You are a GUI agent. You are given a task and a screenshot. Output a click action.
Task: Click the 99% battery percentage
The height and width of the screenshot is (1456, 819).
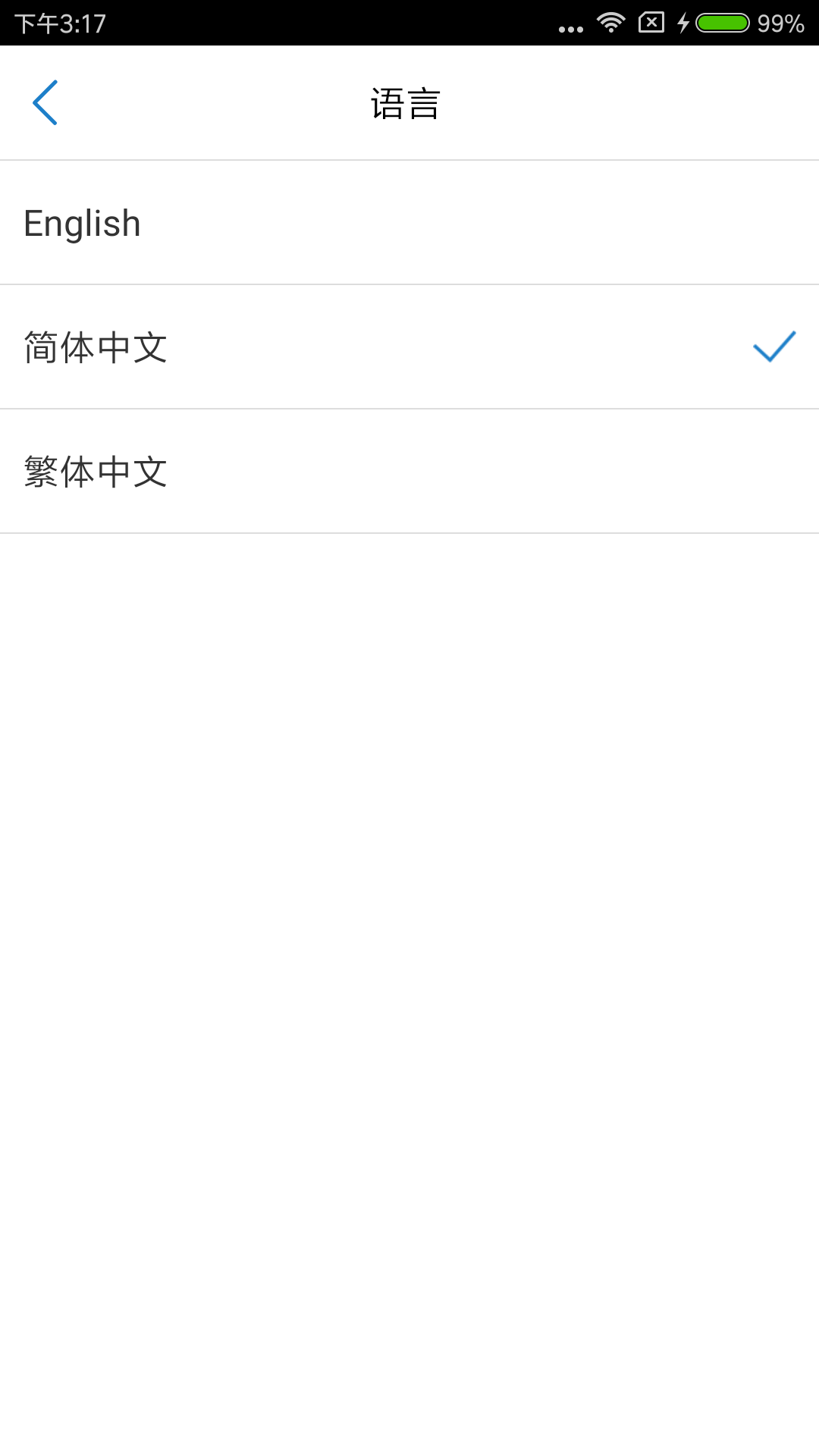pos(781,23)
